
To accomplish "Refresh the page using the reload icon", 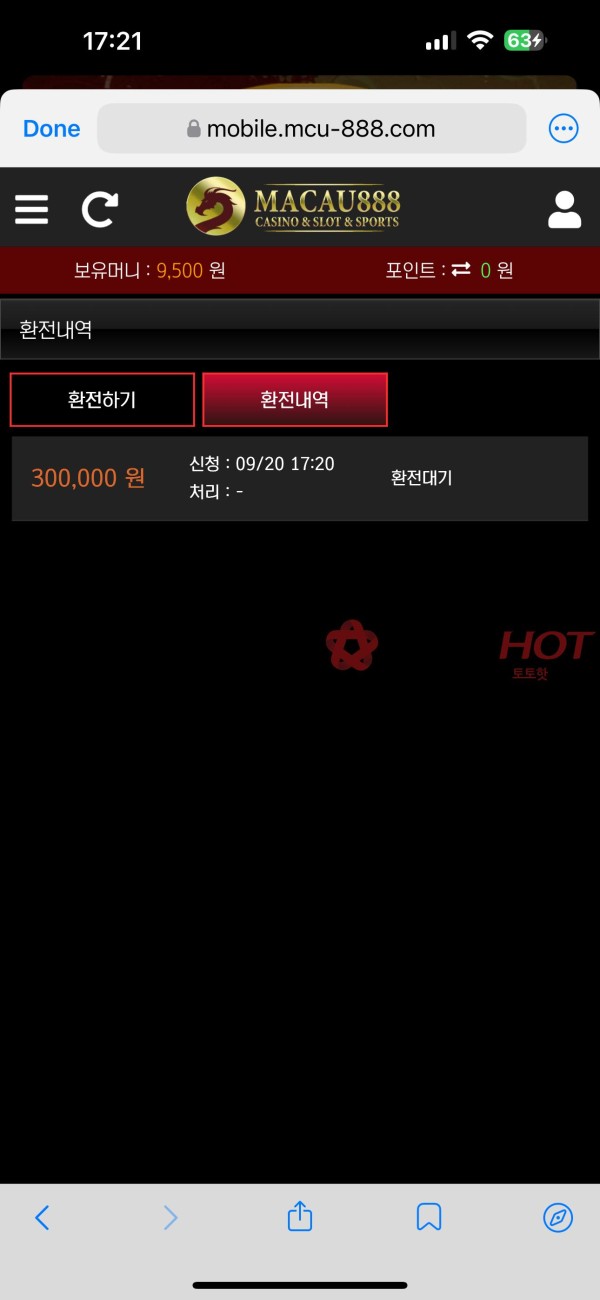I will pyautogui.click(x=99, y=209).
